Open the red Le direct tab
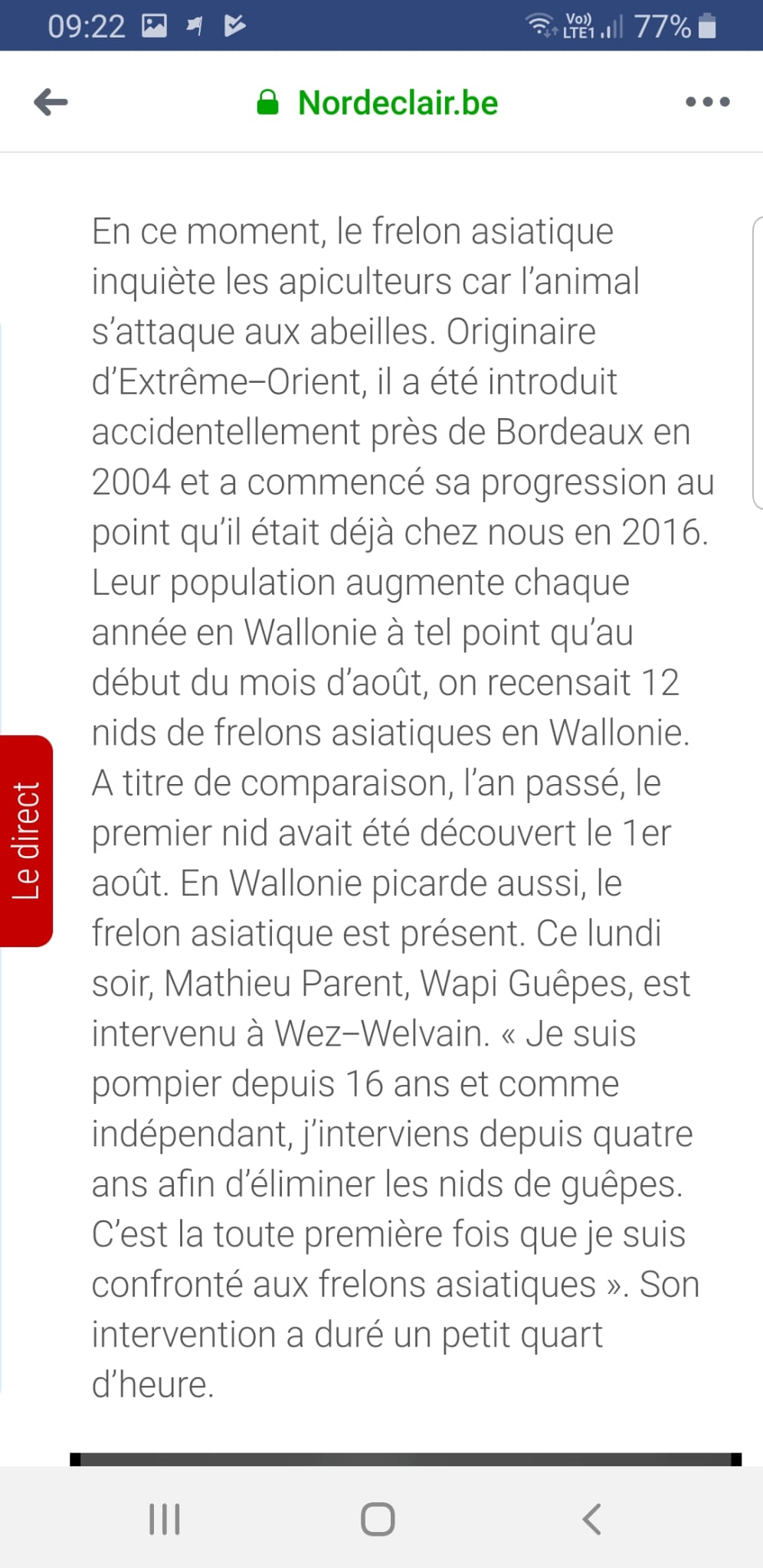 point(26,841)
